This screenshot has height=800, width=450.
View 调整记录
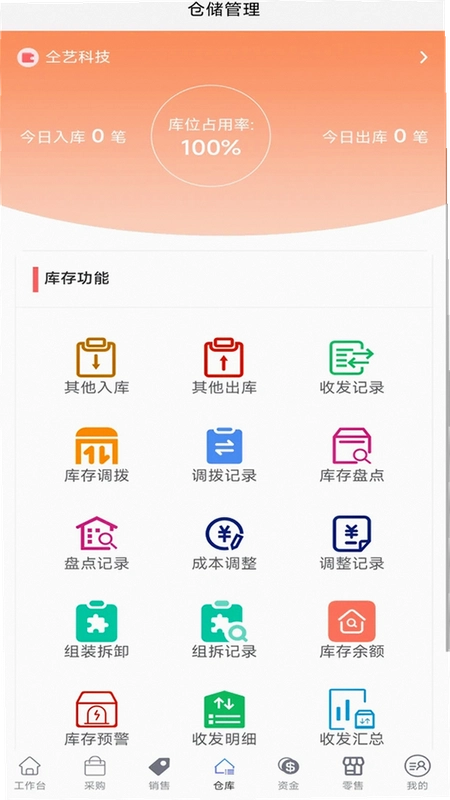point(352,543)
